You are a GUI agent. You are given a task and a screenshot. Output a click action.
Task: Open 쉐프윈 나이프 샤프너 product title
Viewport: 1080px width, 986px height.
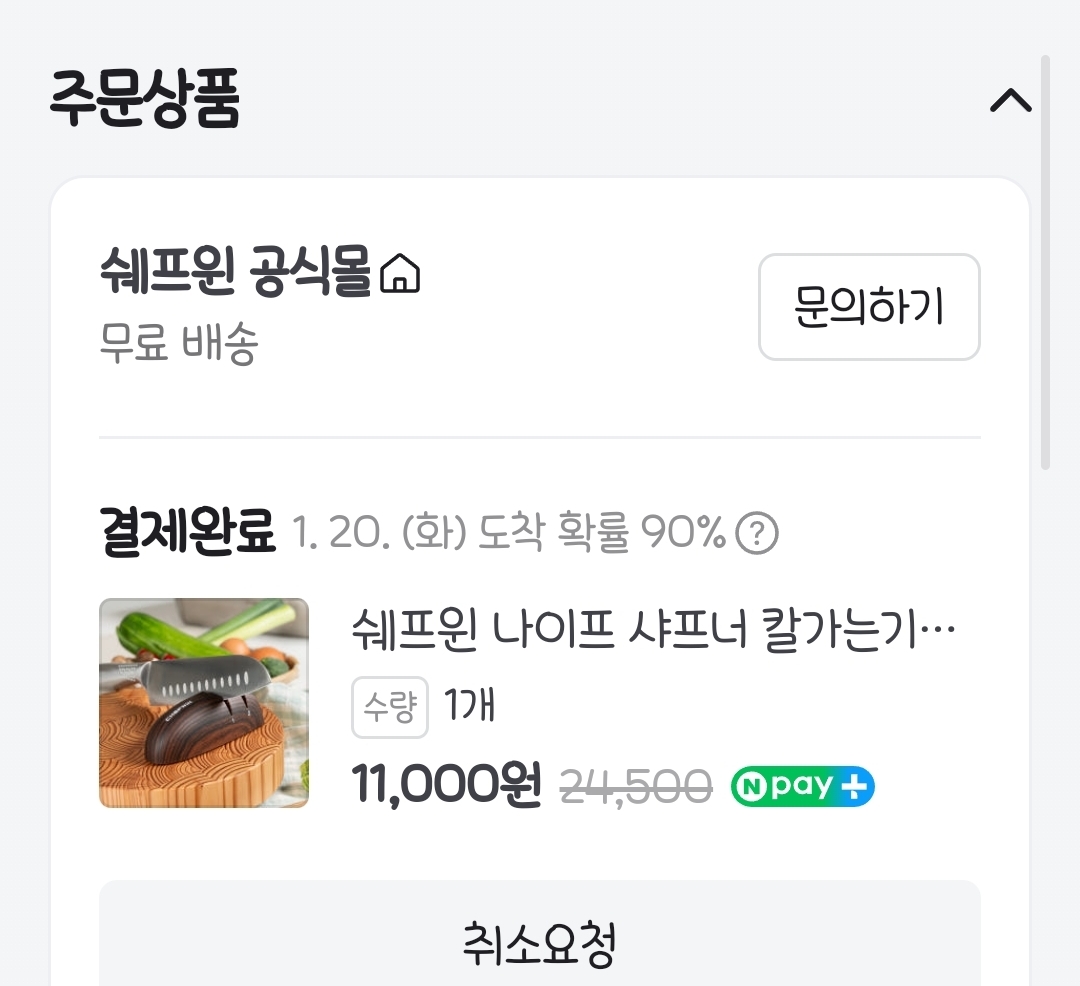654,632
